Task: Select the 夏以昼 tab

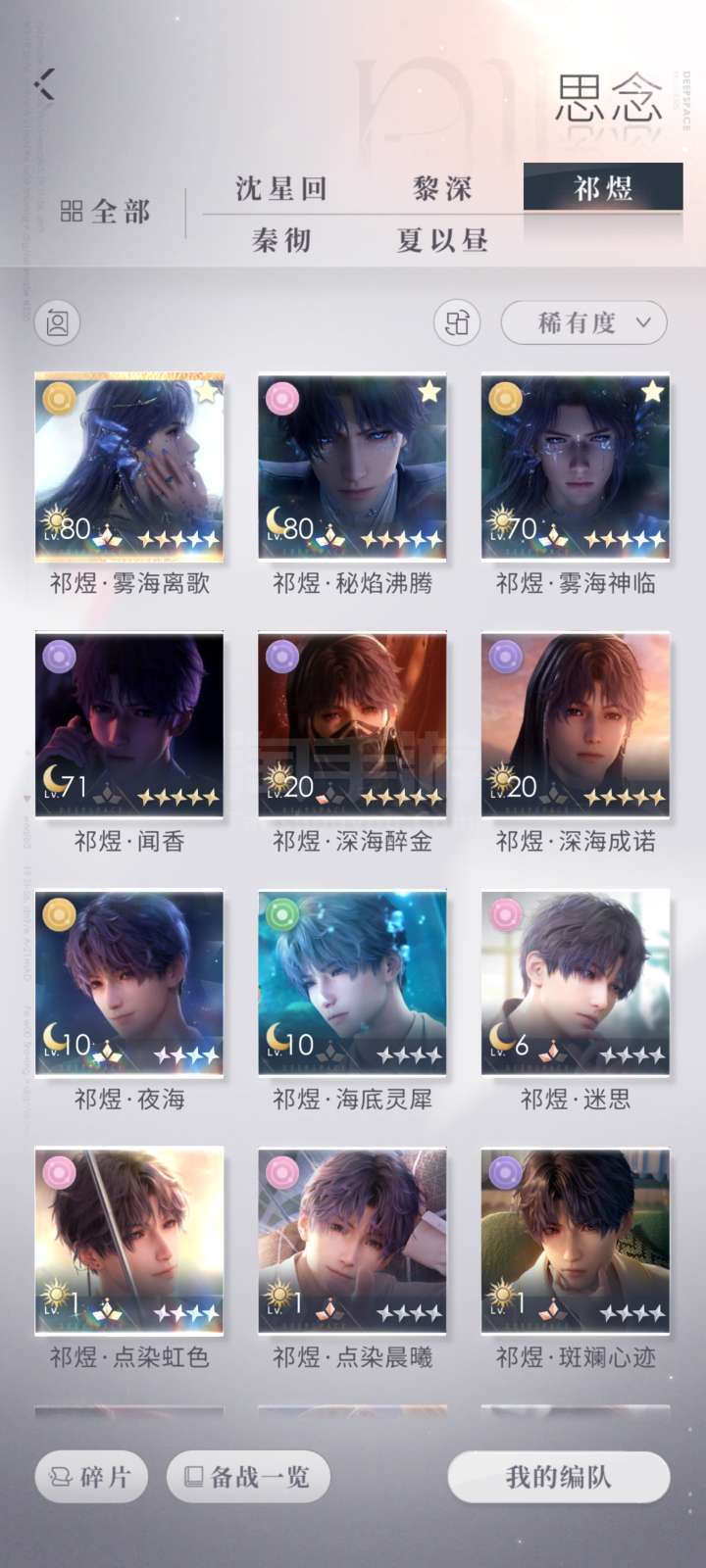Action: tap(442, 240)
